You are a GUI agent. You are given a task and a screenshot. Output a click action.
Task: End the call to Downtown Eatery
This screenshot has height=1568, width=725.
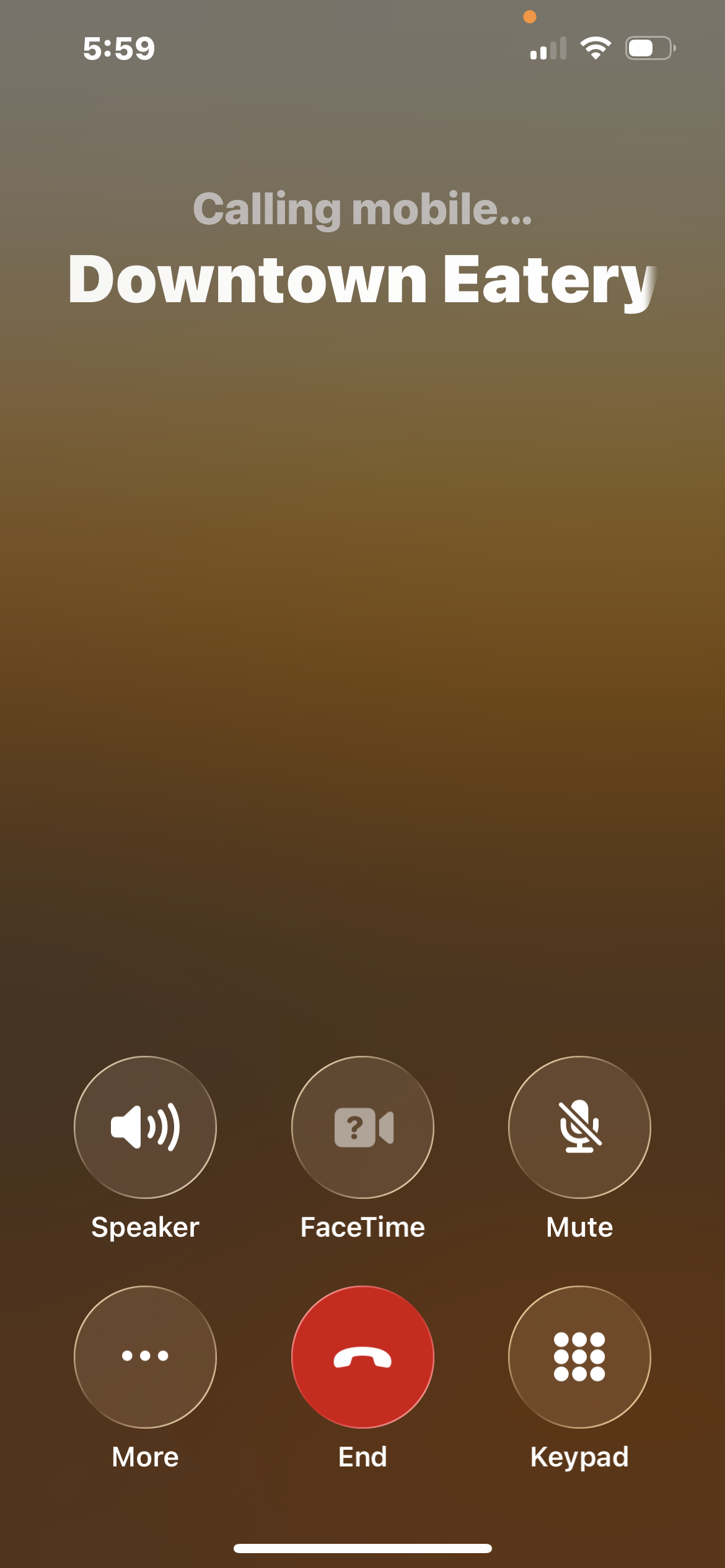click(362, 1356)
